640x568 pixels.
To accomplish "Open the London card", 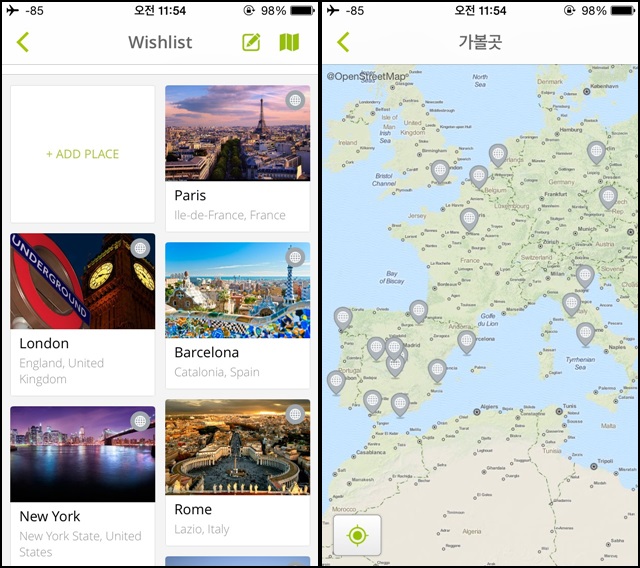I will [x=82, y=312].
